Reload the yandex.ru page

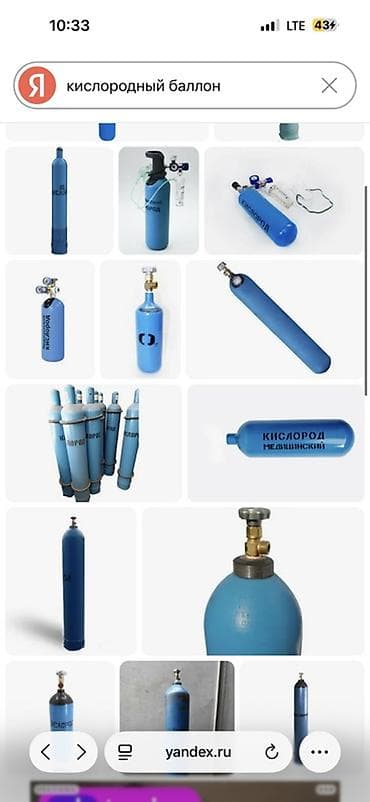click(271, 752)
